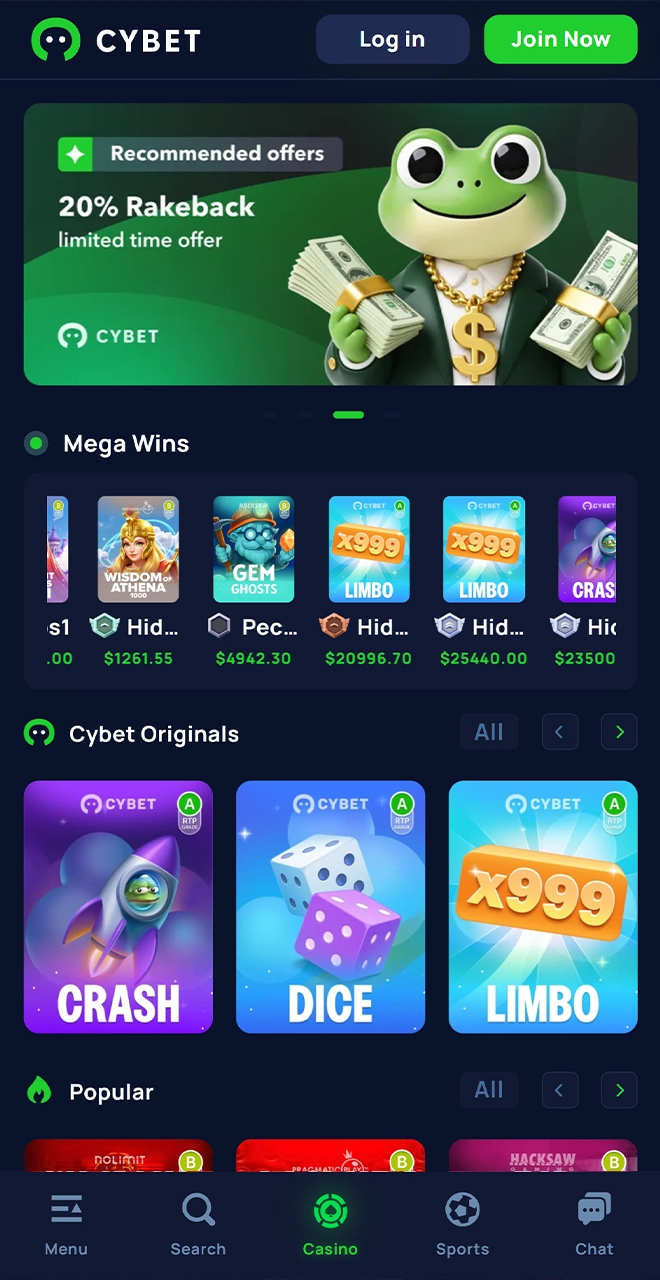Open the Limbo win of $25440.00
The image size is (660, 1280).
click(484, 550)
